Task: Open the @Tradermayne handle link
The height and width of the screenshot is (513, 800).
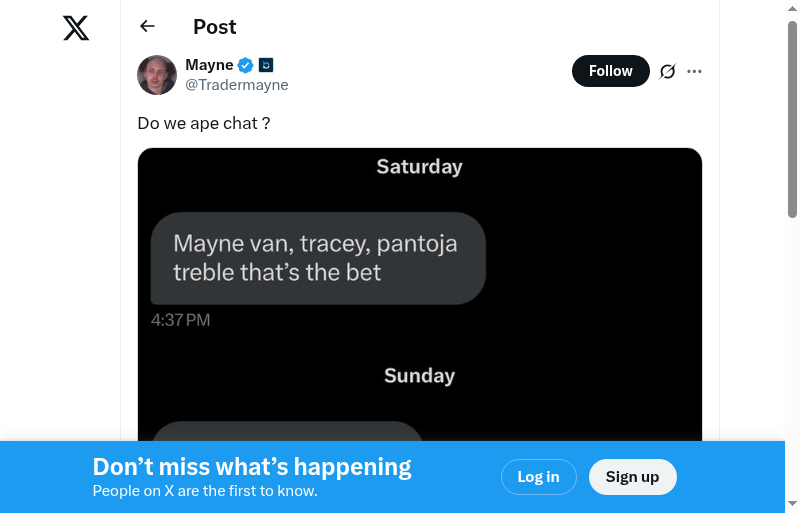Action: click(236, 85)
